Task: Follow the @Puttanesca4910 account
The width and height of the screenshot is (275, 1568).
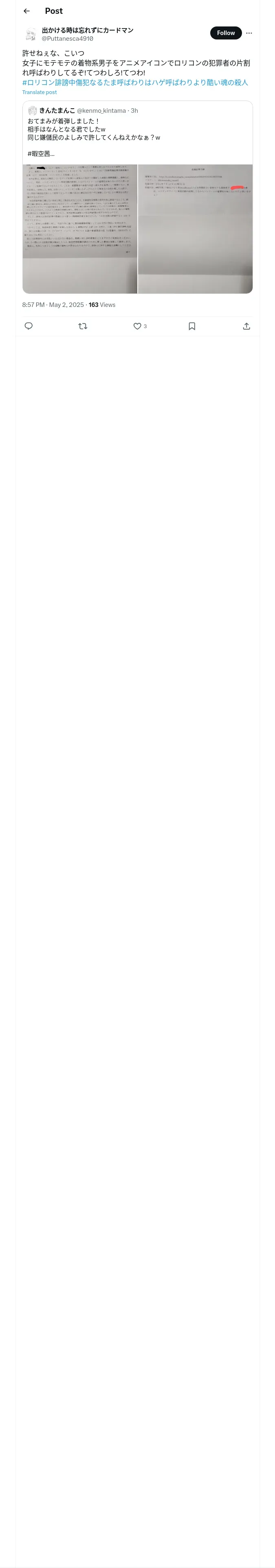Action: [x=226, y=33]
